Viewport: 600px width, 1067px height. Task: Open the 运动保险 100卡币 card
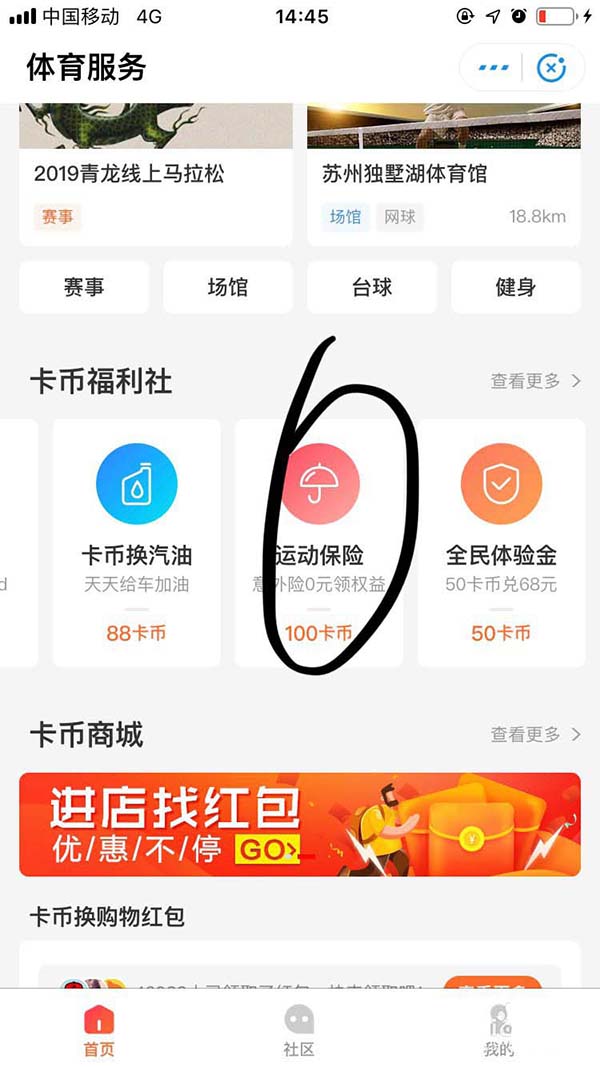[x=319, y=543]
